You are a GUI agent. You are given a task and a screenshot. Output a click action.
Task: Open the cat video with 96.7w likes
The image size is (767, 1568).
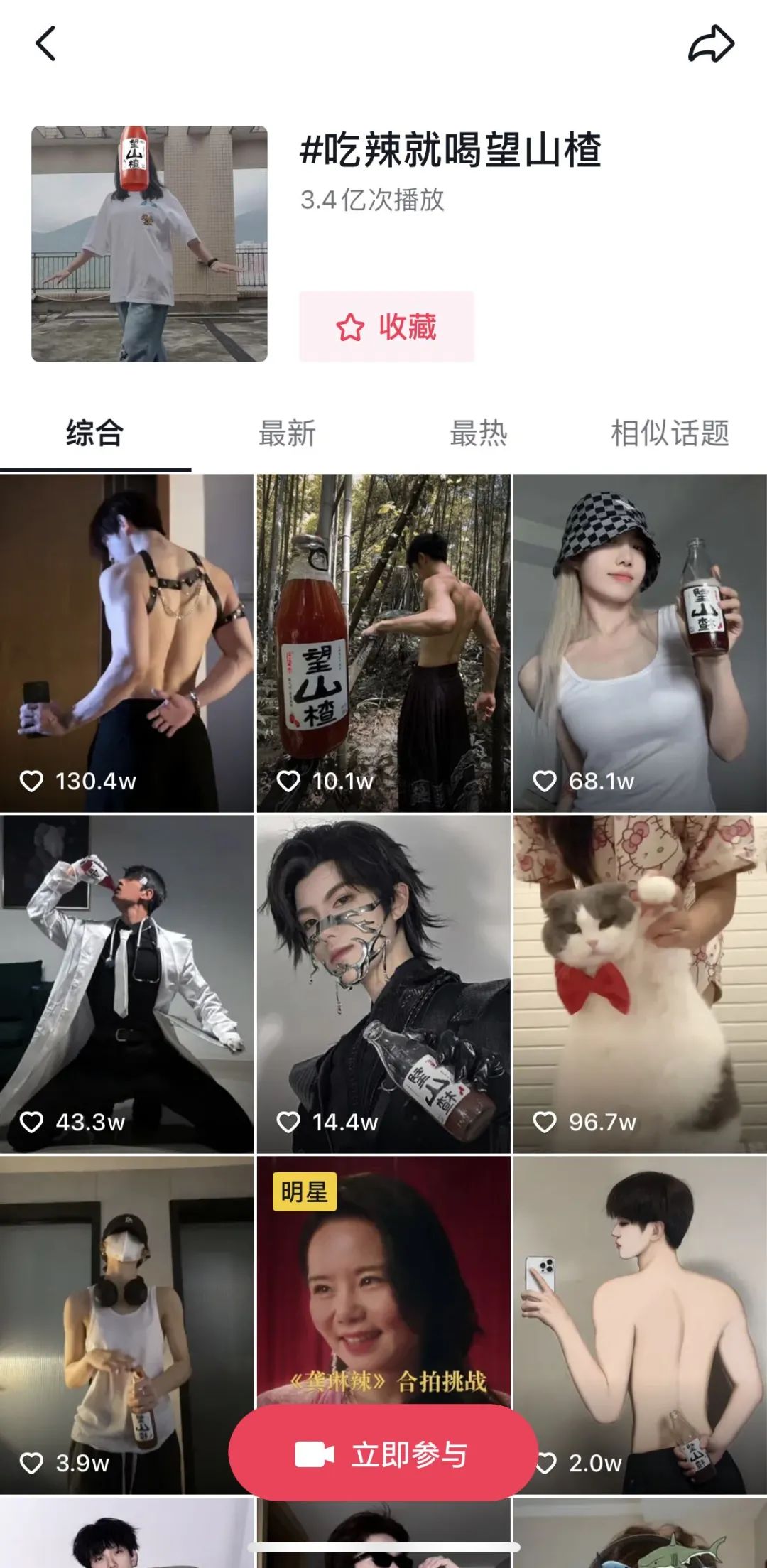(640, 984)
